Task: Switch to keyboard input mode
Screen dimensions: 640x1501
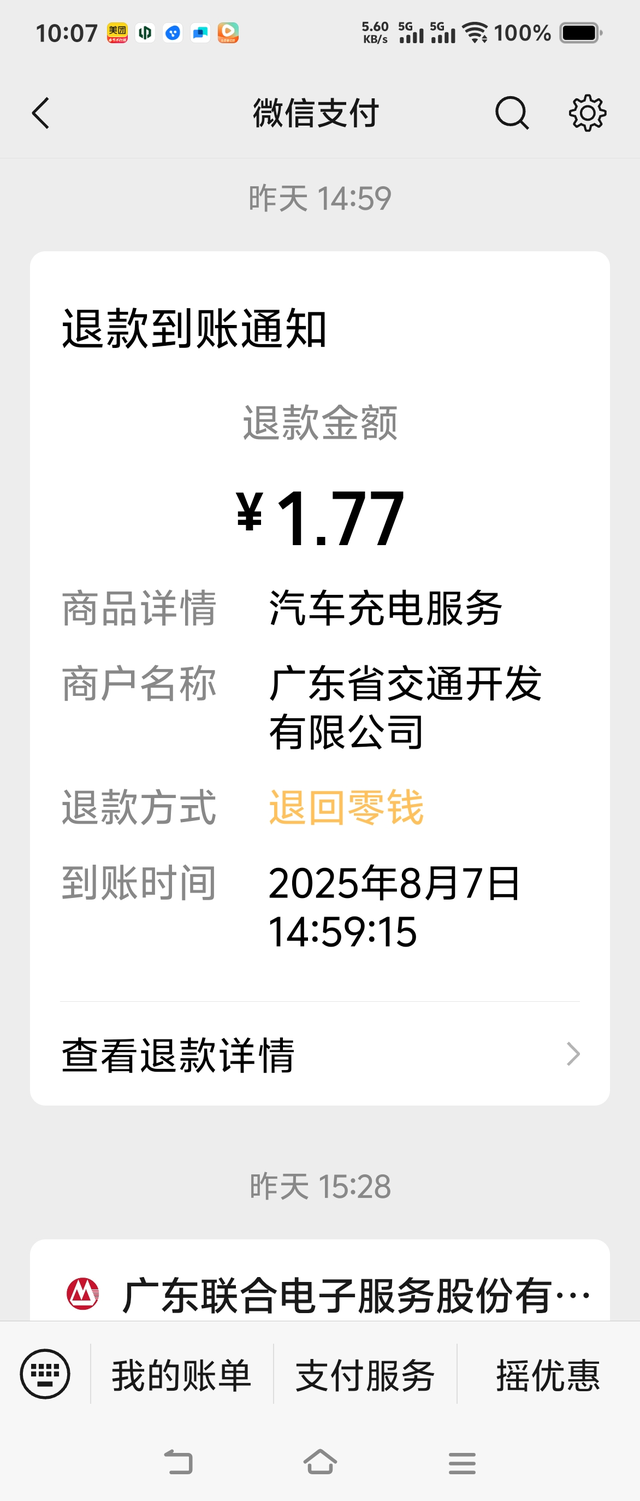Action: tap(45, 1373)
